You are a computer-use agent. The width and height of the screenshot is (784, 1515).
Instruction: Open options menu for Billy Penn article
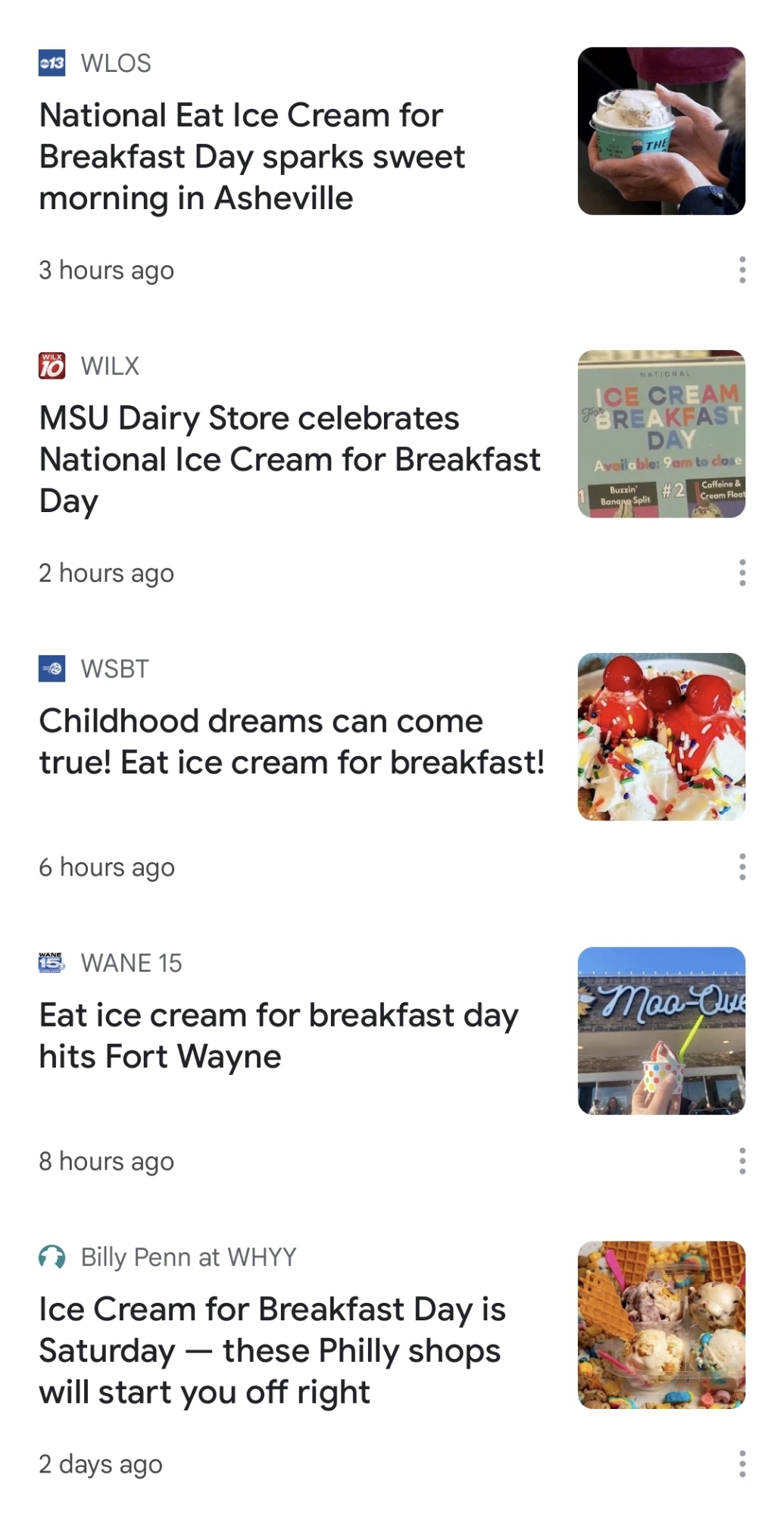coord(742,1463)
